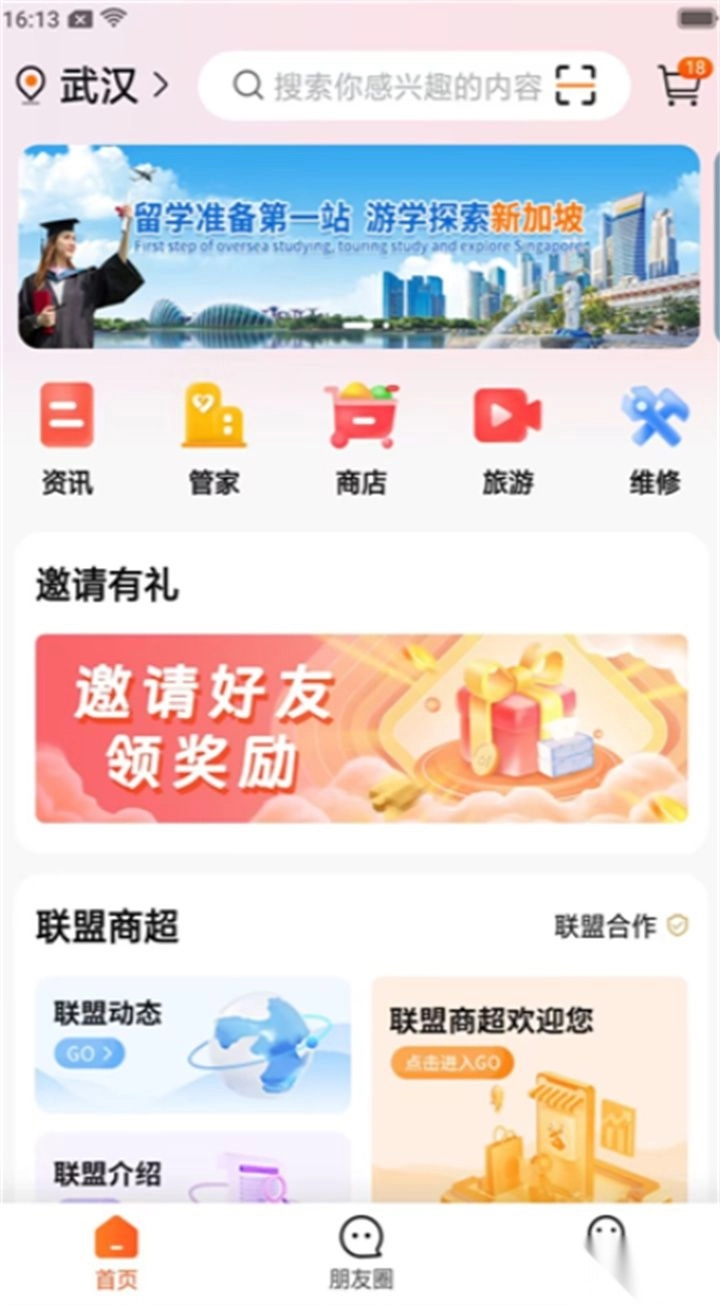Screen dimensions: 720x1305
Task: Launch 旅游 (Travel) via the video icon
Action: pyautogui.click(x=506, y=420)
